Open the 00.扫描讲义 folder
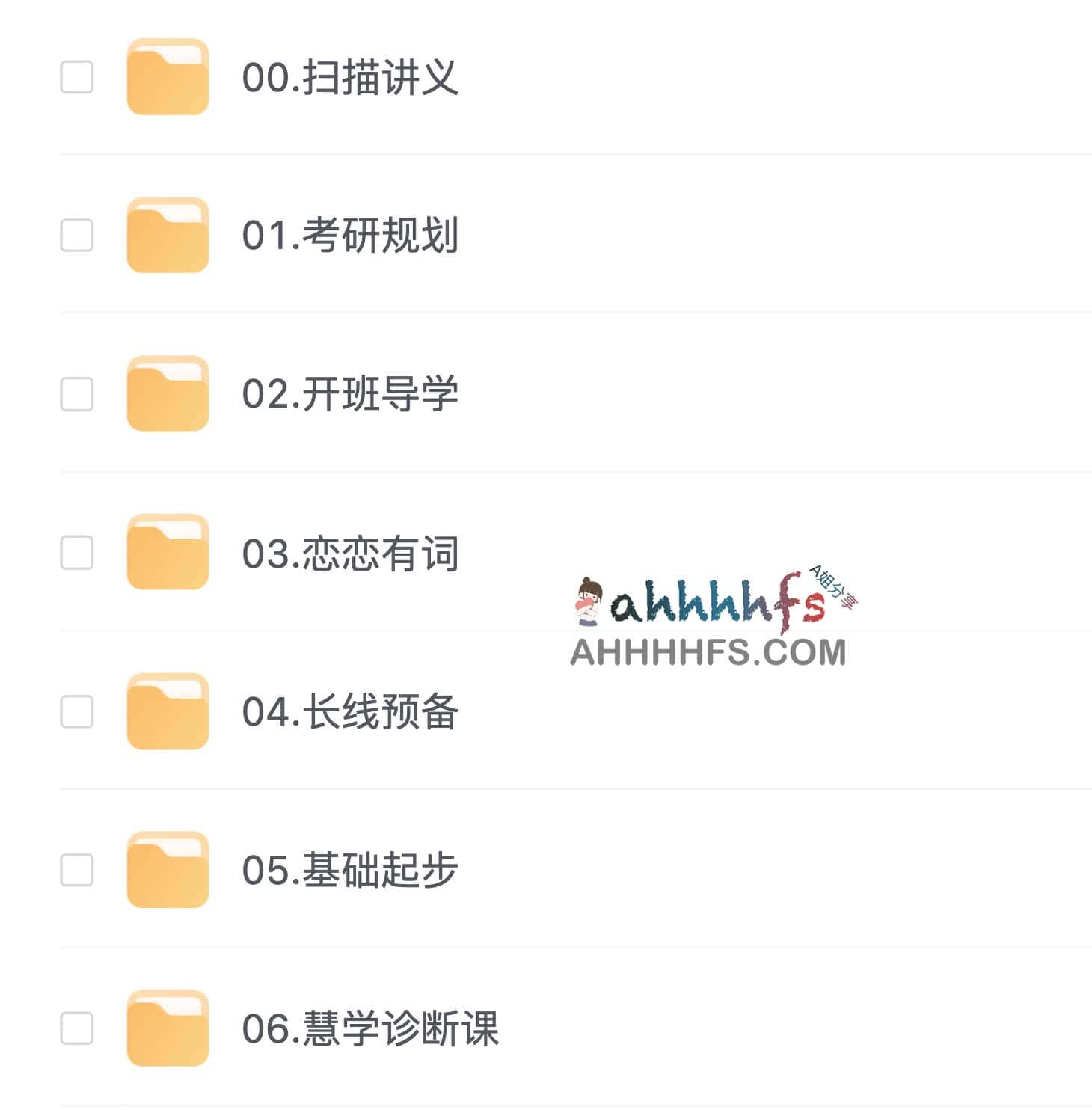The width and height of the screenshot is (1092, 1110). coord(349,78)
